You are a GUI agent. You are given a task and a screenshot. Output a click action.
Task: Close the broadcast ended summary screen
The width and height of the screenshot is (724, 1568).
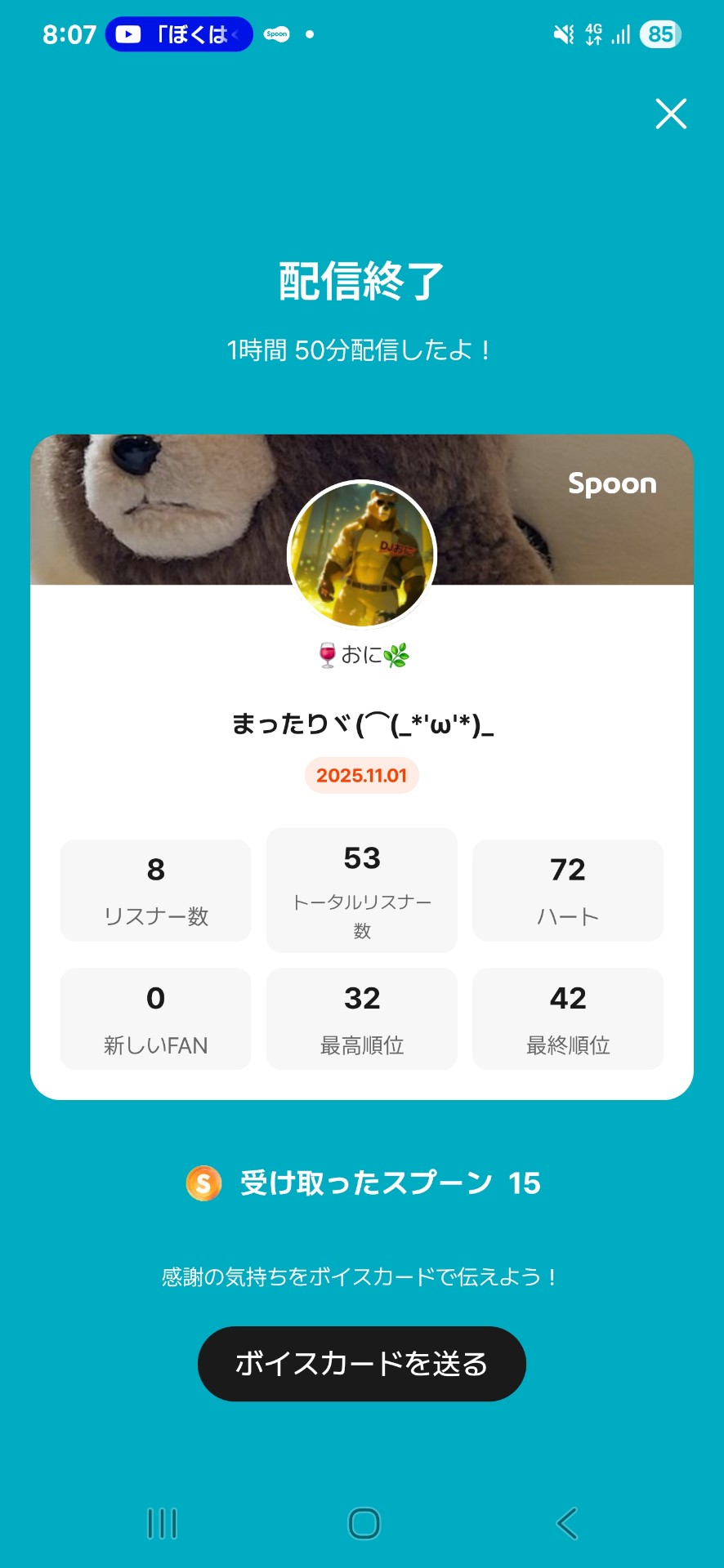(x=671, y=114)
